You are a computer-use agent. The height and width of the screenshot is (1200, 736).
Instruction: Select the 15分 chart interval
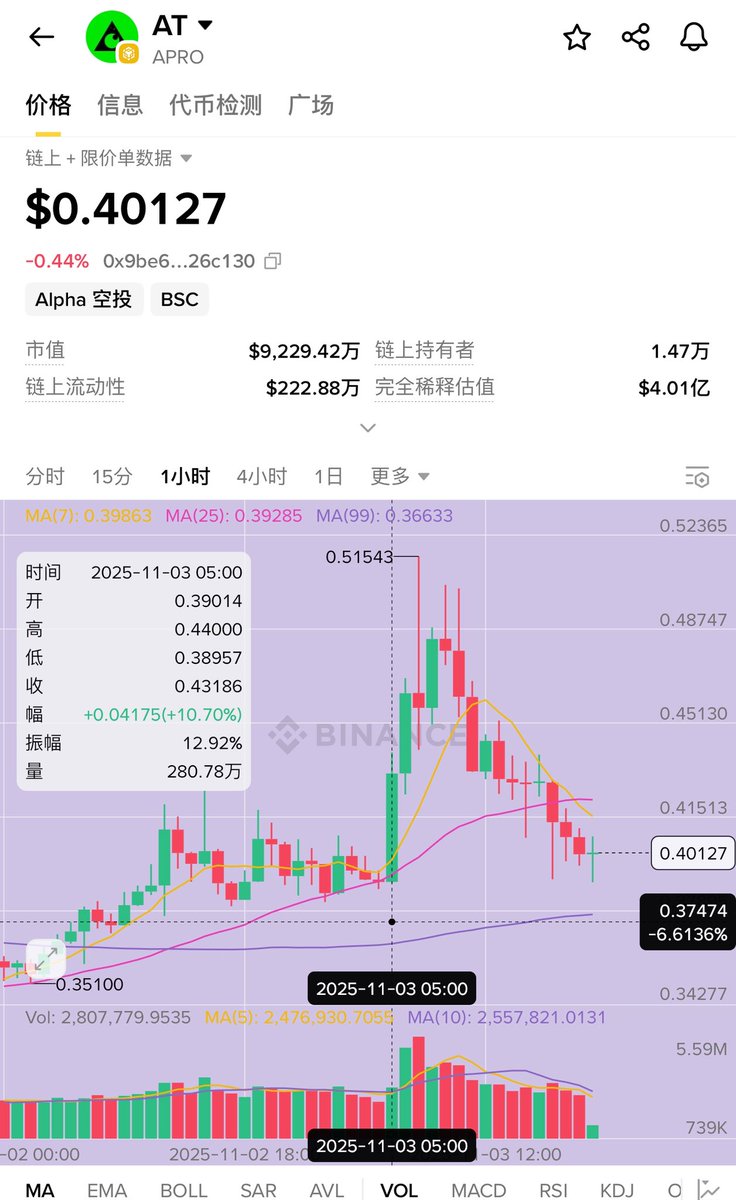pos(112,477)
